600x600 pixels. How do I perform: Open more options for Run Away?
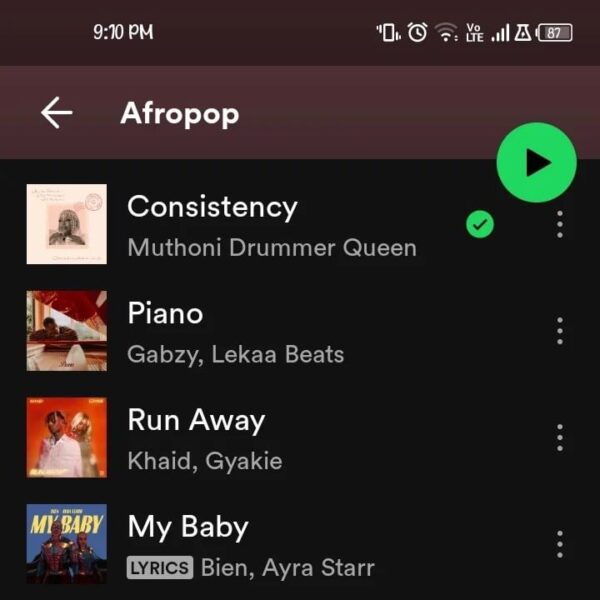[x=559, y=438]
